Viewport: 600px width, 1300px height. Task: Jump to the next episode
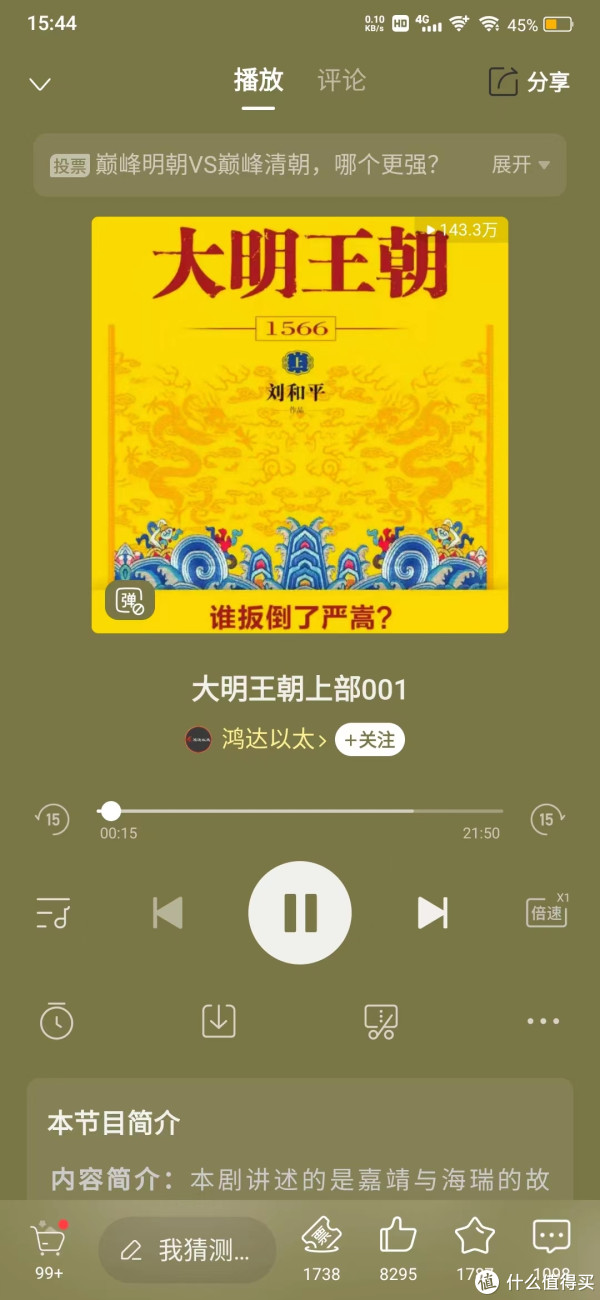tap(432, 913)
